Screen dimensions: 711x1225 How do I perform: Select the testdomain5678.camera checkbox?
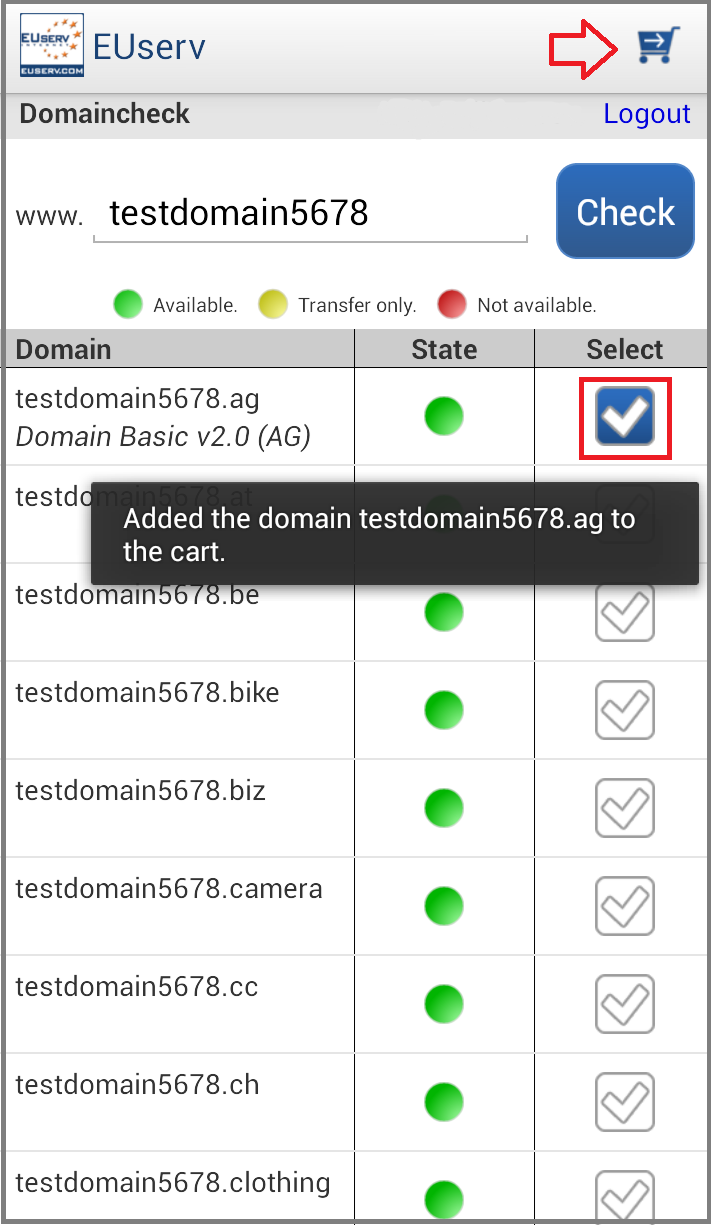click(625, 906)
